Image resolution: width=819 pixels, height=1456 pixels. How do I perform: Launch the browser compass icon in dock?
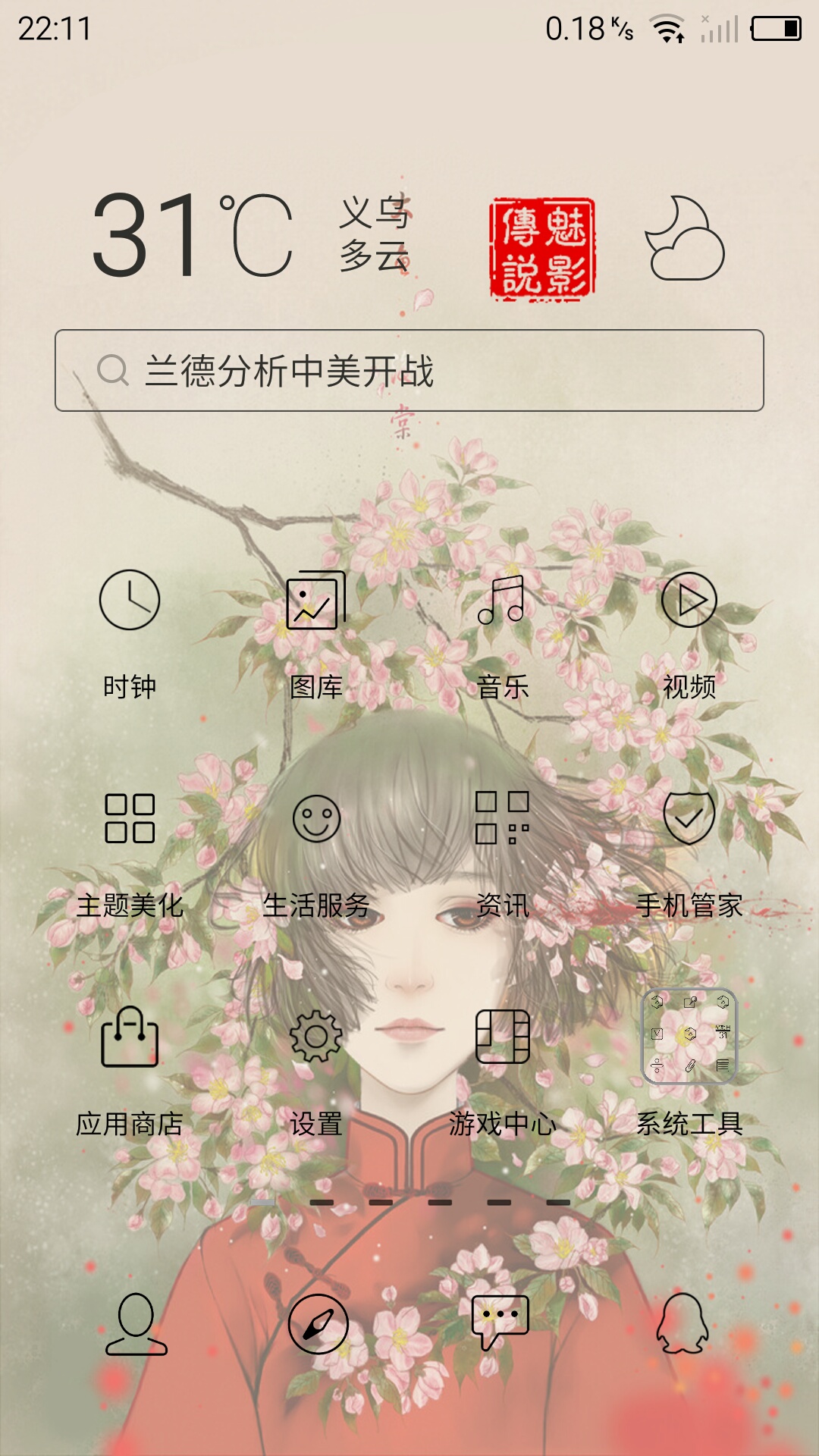point(318,1324)
